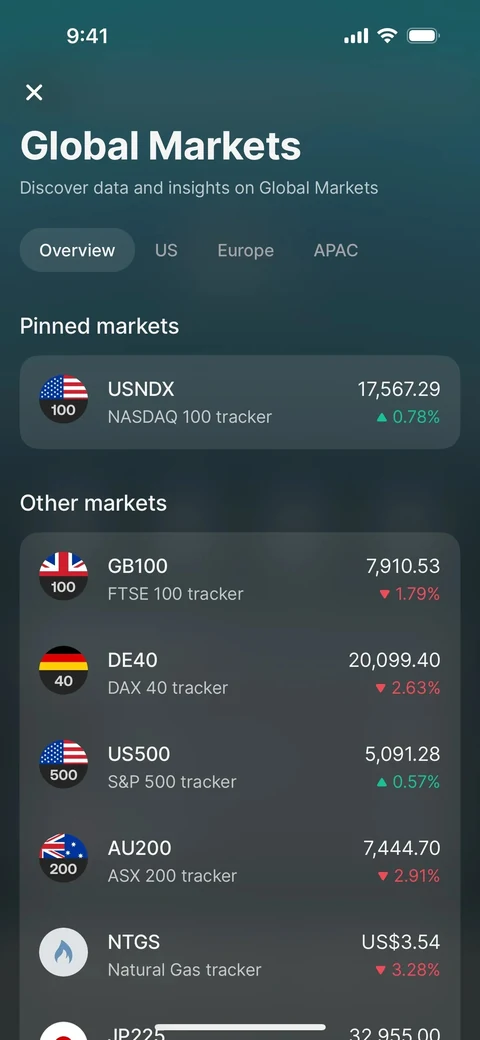Image resolution: width=480 pixels, height=1040 pixels.
Task: View the AU200 ASX 200 tracker
Action: click(240, 862)
